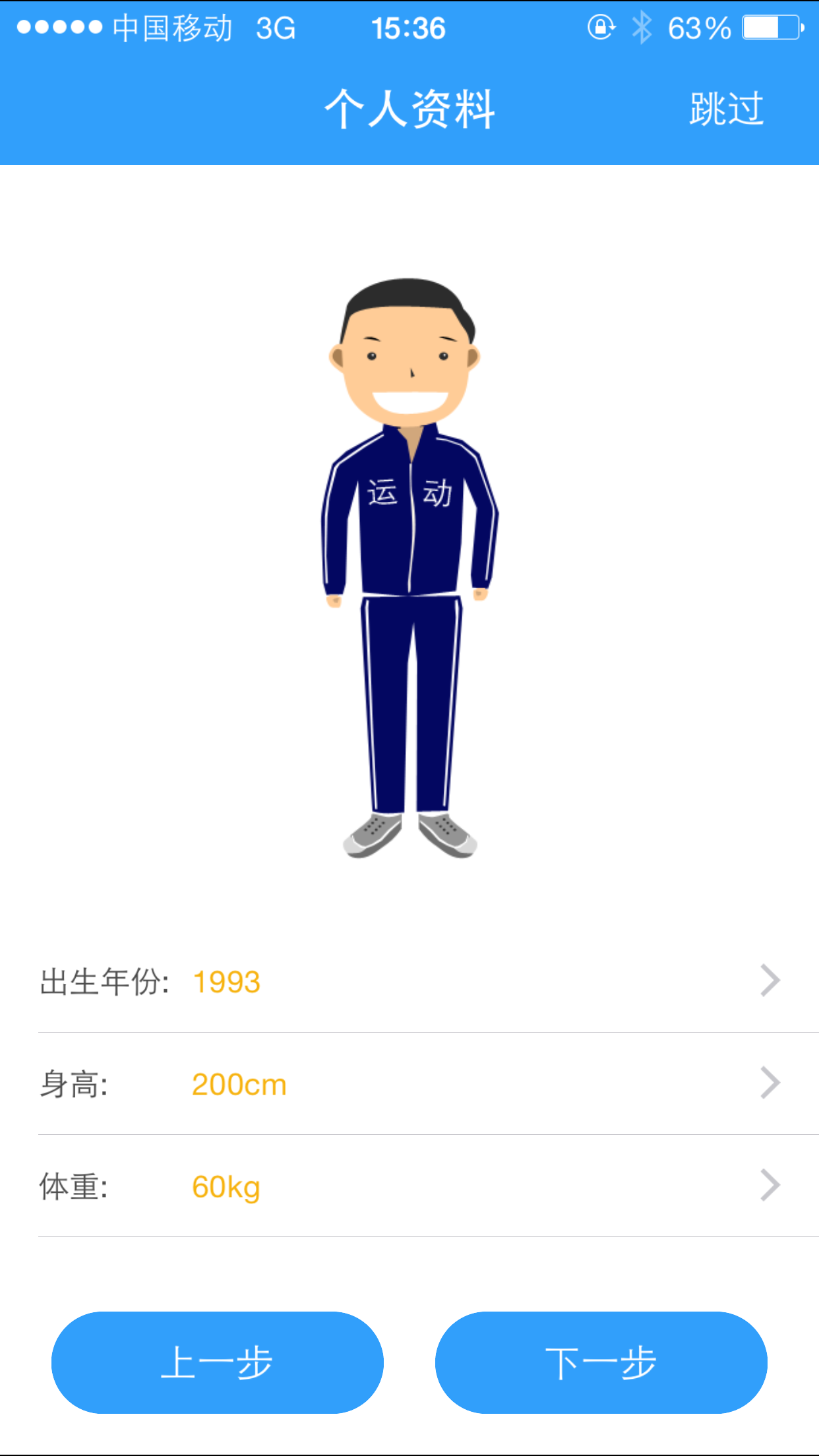Go back with 上一步
The height and width of the screenshot is (1456, 819).
point(217,1362)
